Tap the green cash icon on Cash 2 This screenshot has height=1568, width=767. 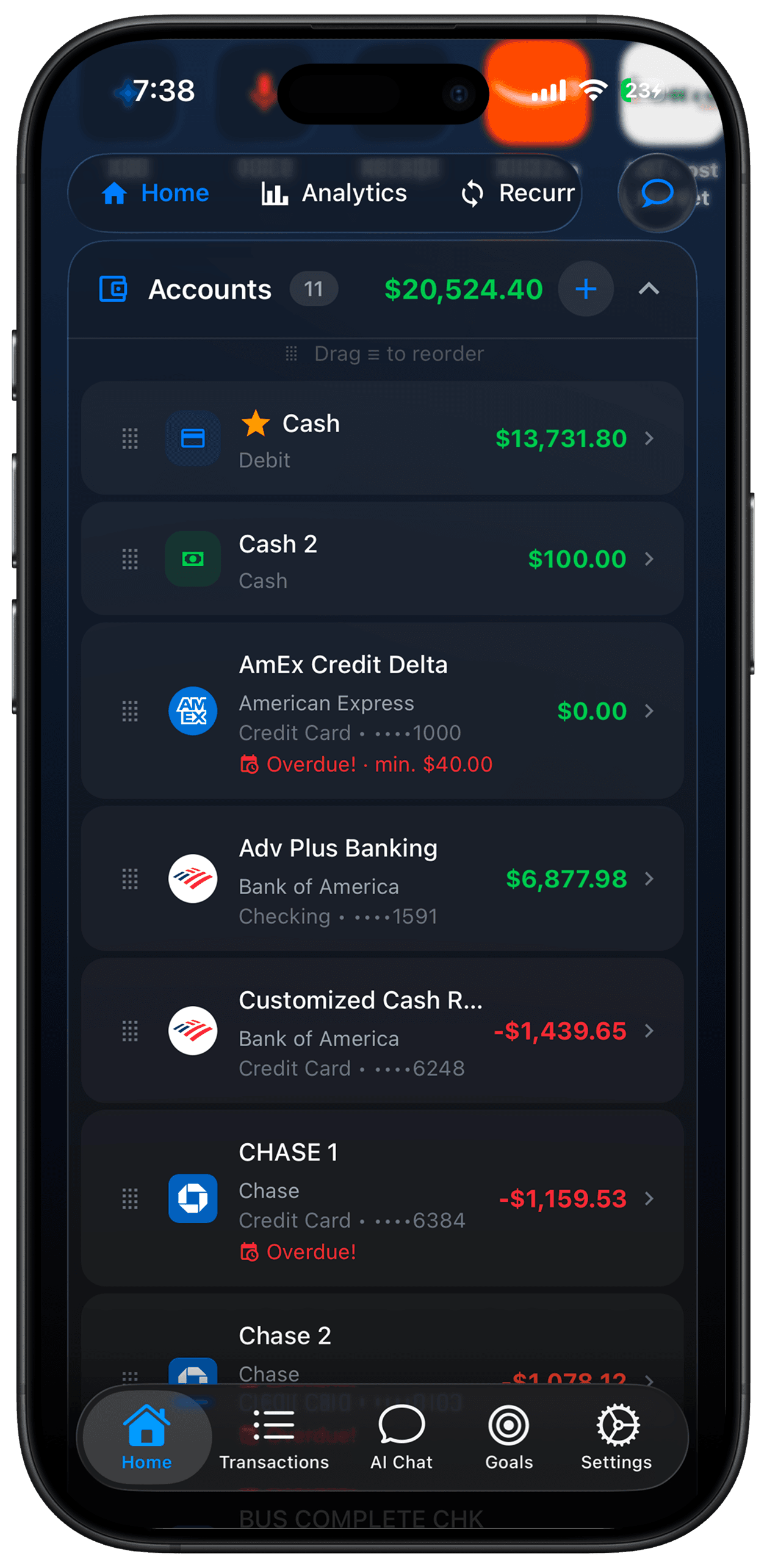click(193, 559)
